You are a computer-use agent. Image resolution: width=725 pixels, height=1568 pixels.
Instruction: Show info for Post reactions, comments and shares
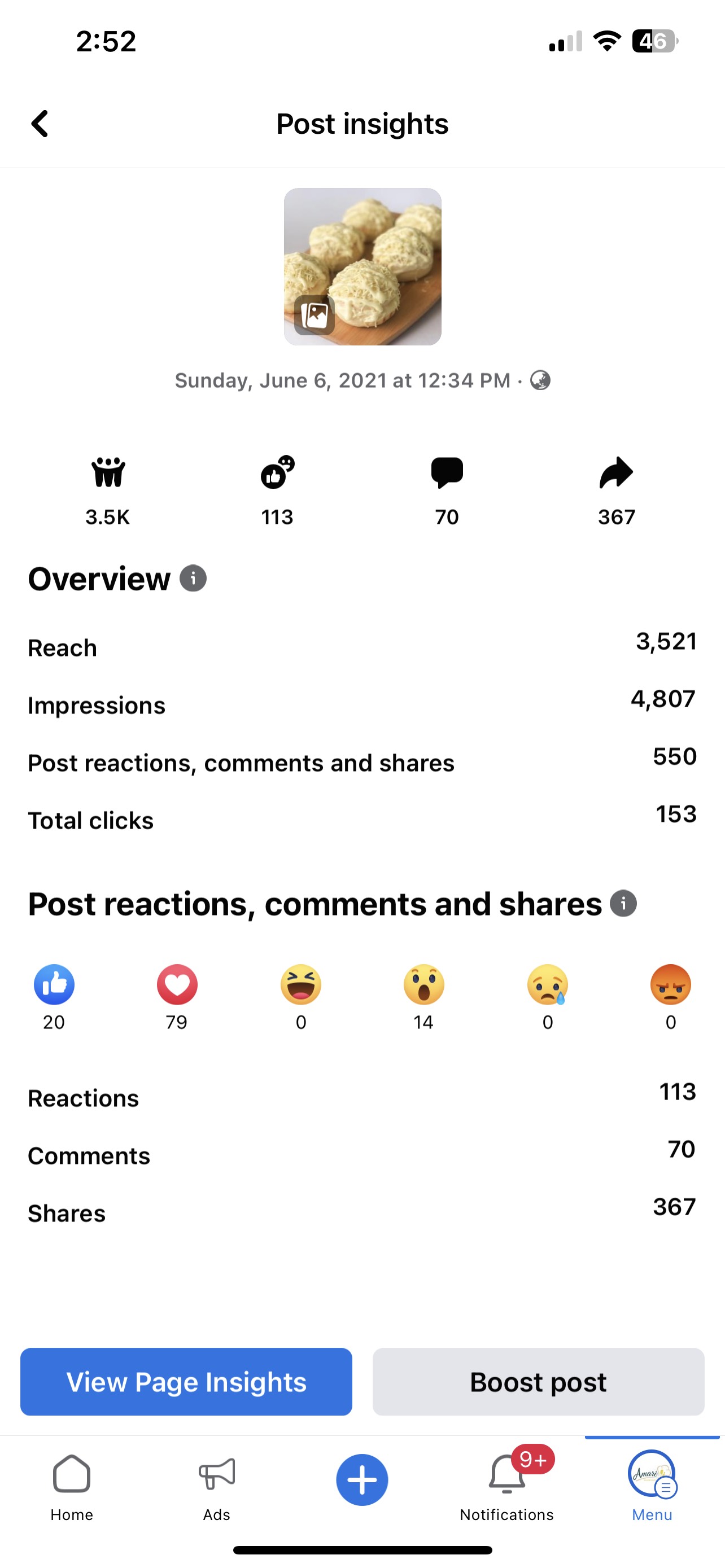click(623, 903)
